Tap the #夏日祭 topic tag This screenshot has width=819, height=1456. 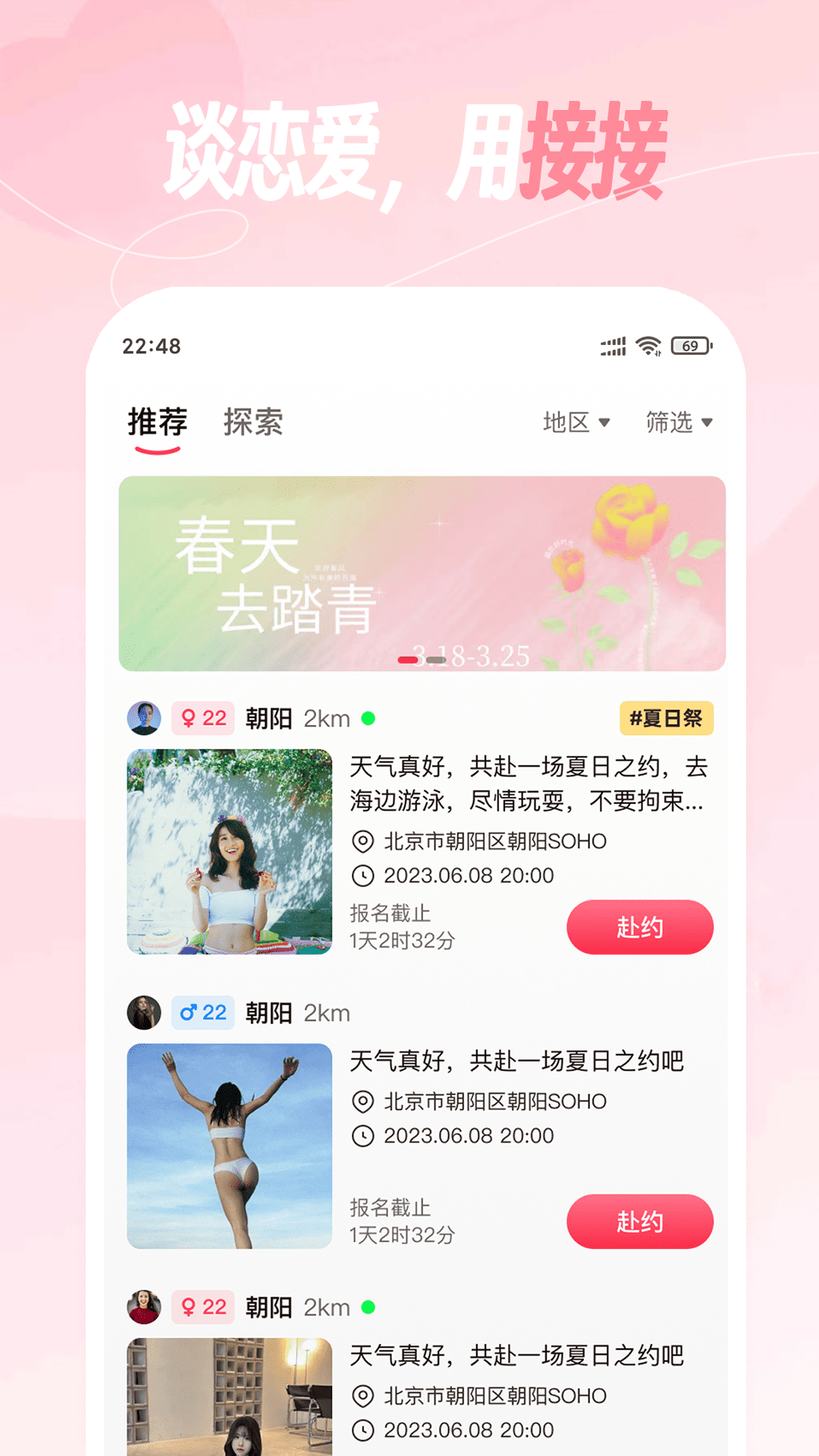[x=666, y=718]
